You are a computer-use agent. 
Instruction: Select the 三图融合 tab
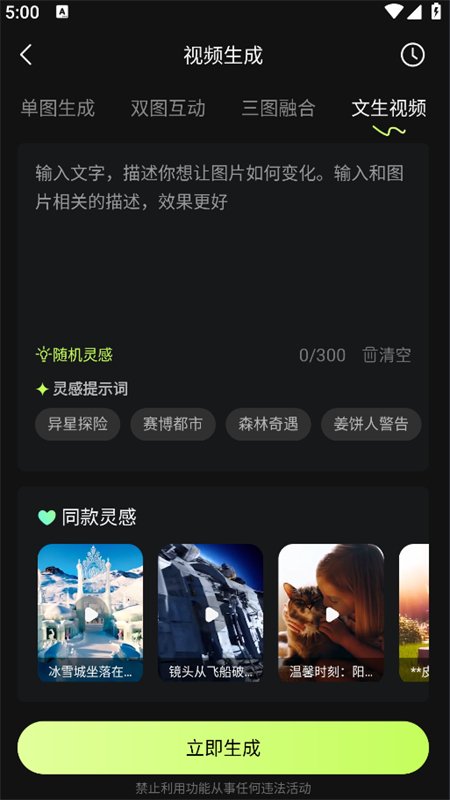279,108
